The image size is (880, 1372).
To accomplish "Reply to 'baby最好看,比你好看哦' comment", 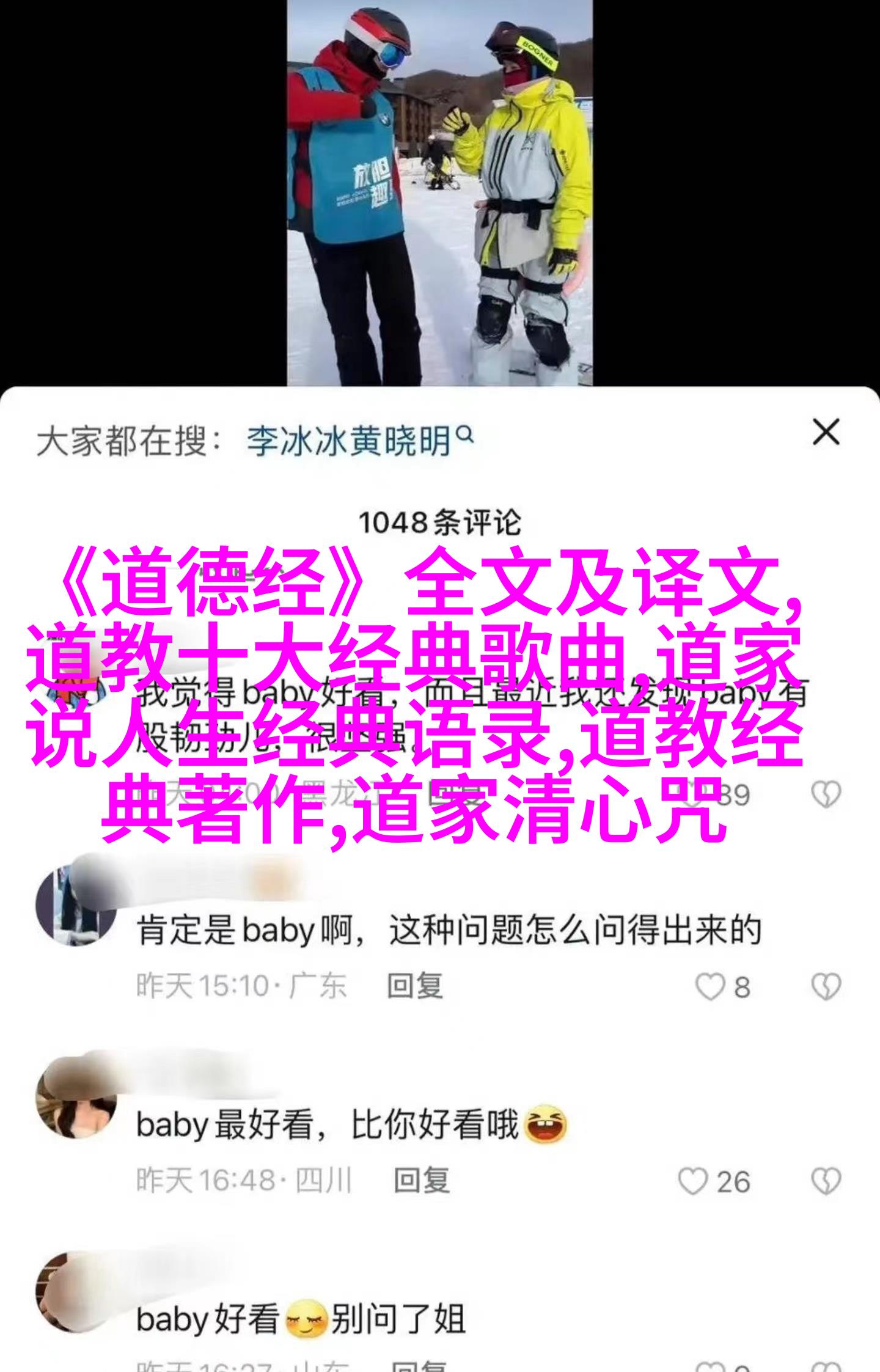I will click(421, 1181).
